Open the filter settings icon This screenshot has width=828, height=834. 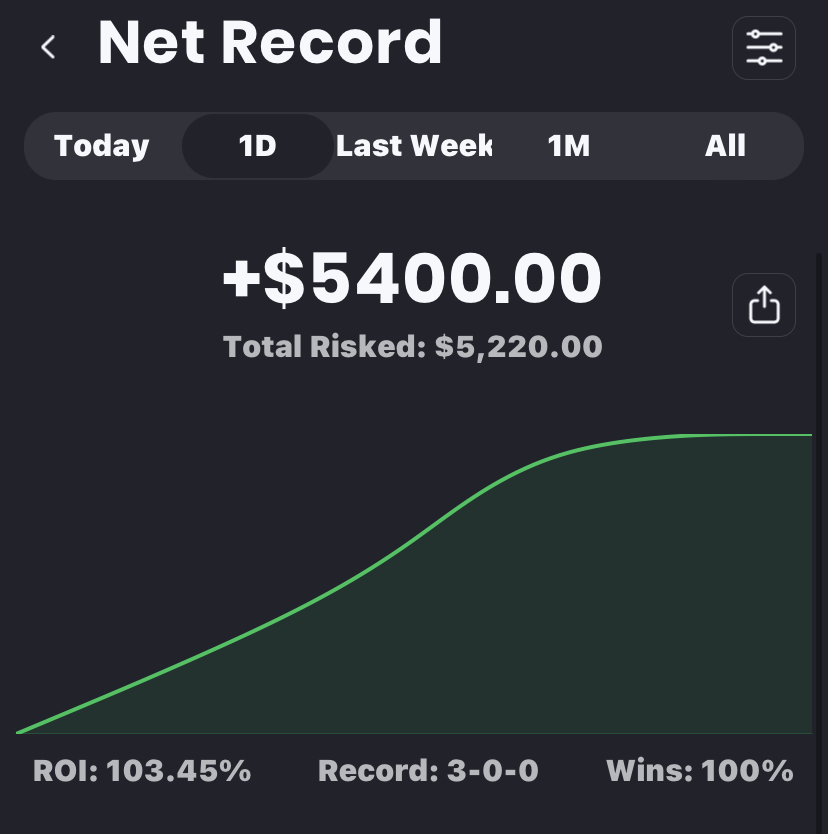click(x=764, y=47)
